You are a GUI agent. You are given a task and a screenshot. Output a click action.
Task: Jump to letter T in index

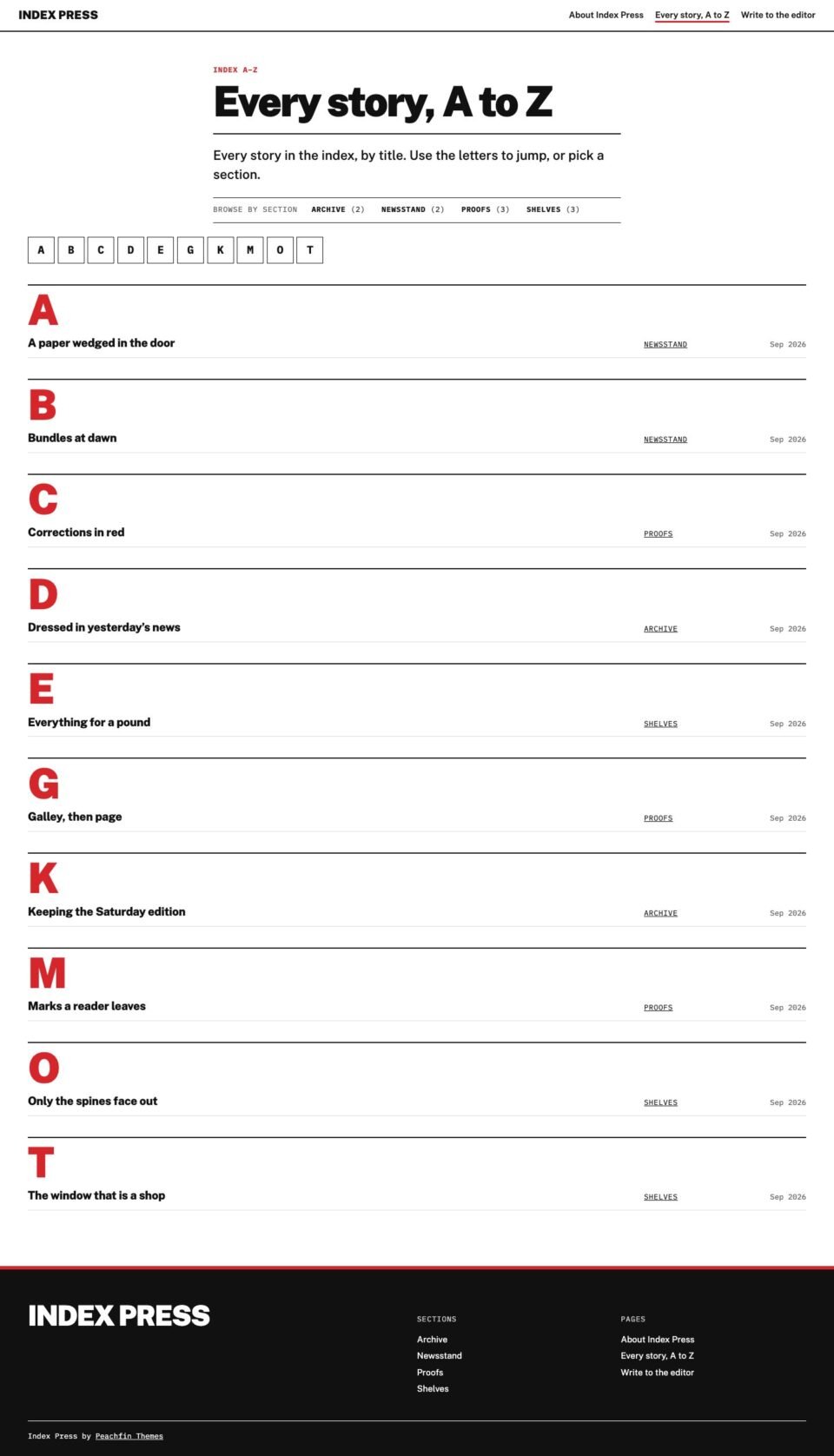tap(310, 250)
